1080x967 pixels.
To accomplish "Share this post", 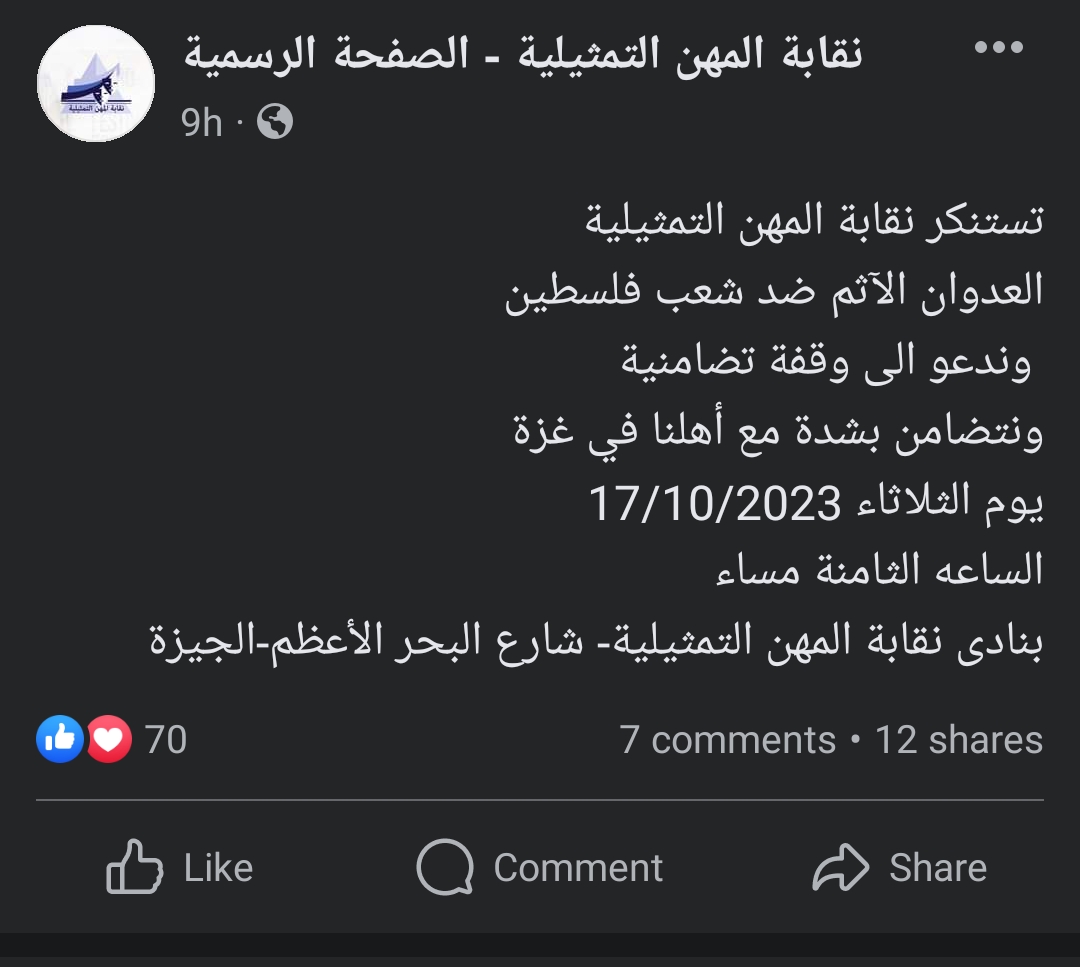I will pos(900,867).
